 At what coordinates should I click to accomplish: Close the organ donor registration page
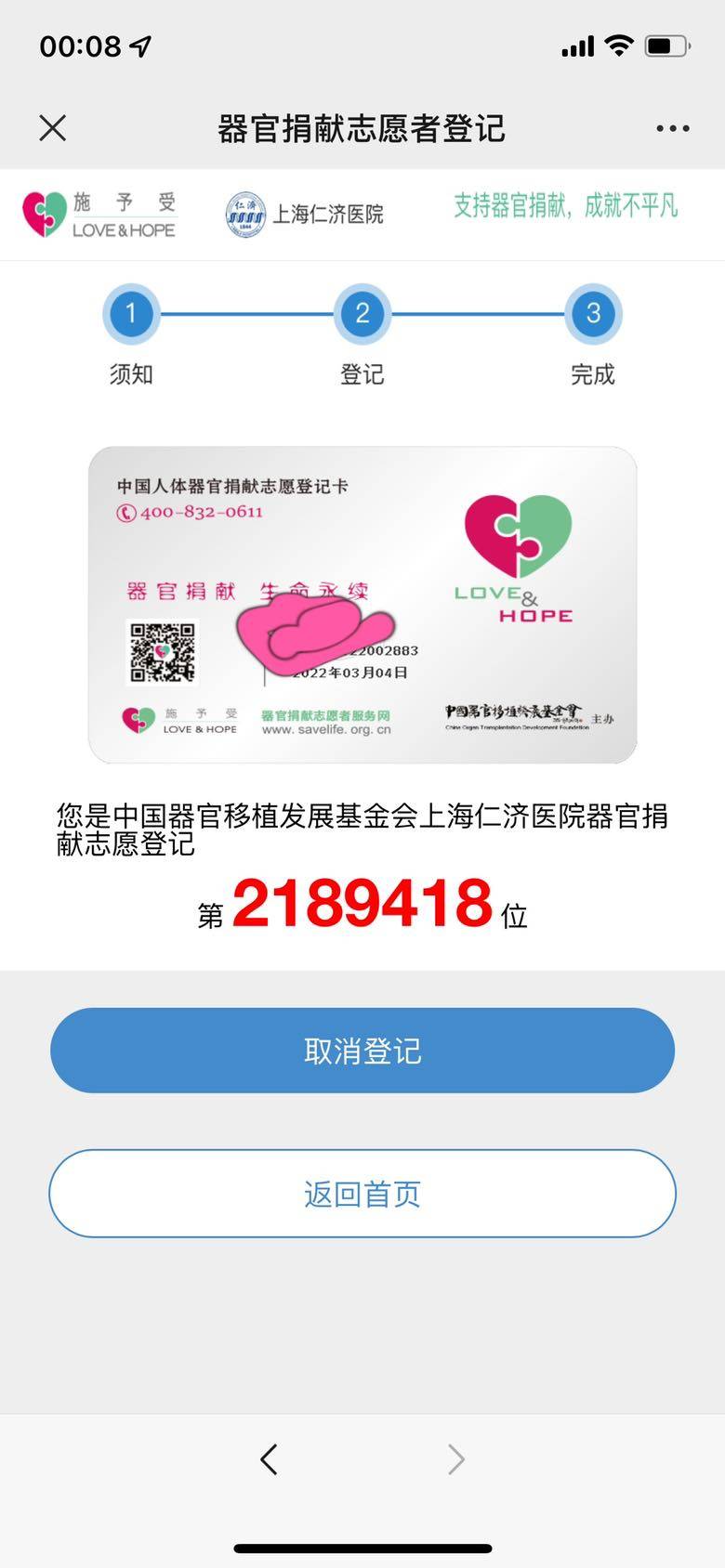53,128
